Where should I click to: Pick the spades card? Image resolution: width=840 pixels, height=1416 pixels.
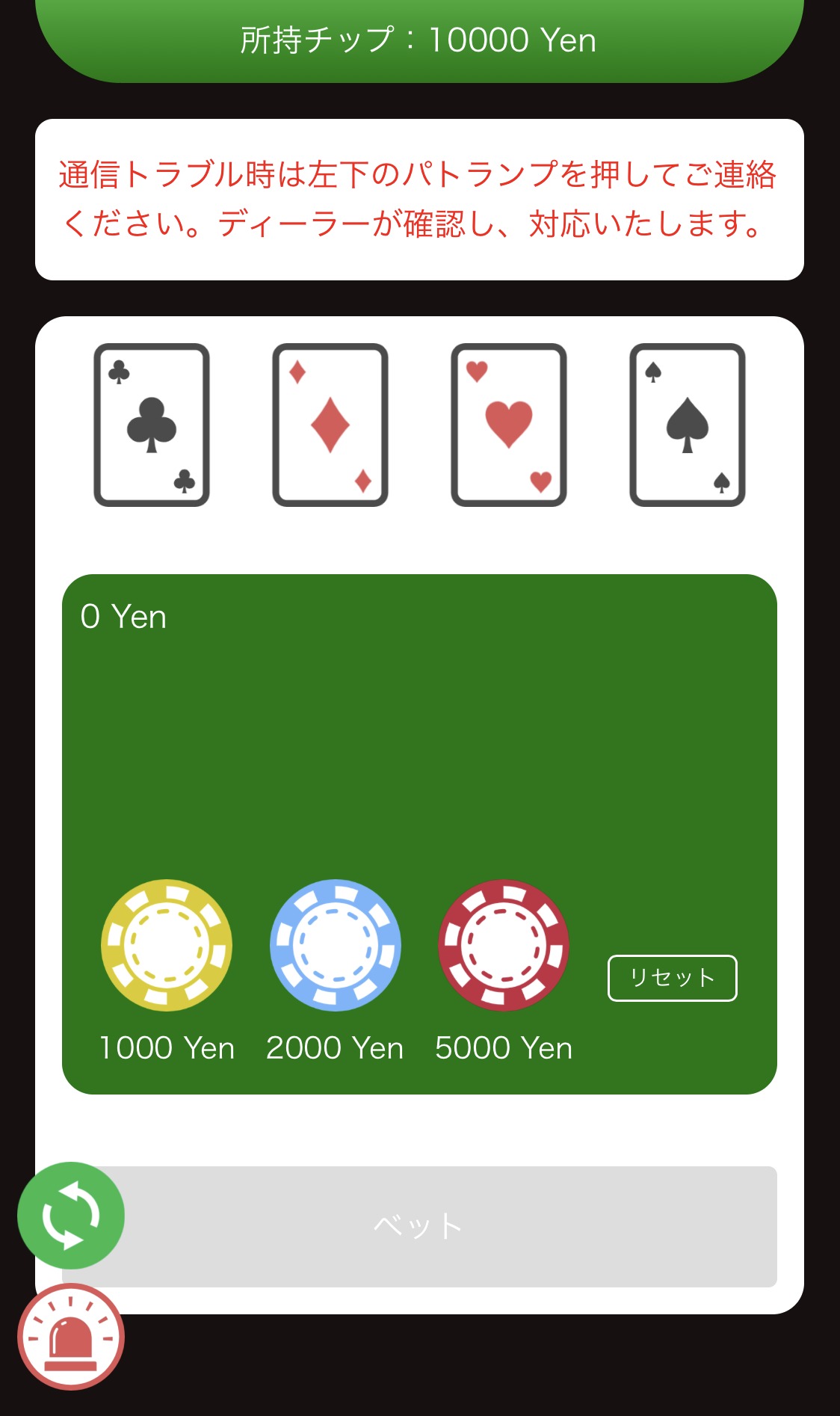tap(688, 425)
